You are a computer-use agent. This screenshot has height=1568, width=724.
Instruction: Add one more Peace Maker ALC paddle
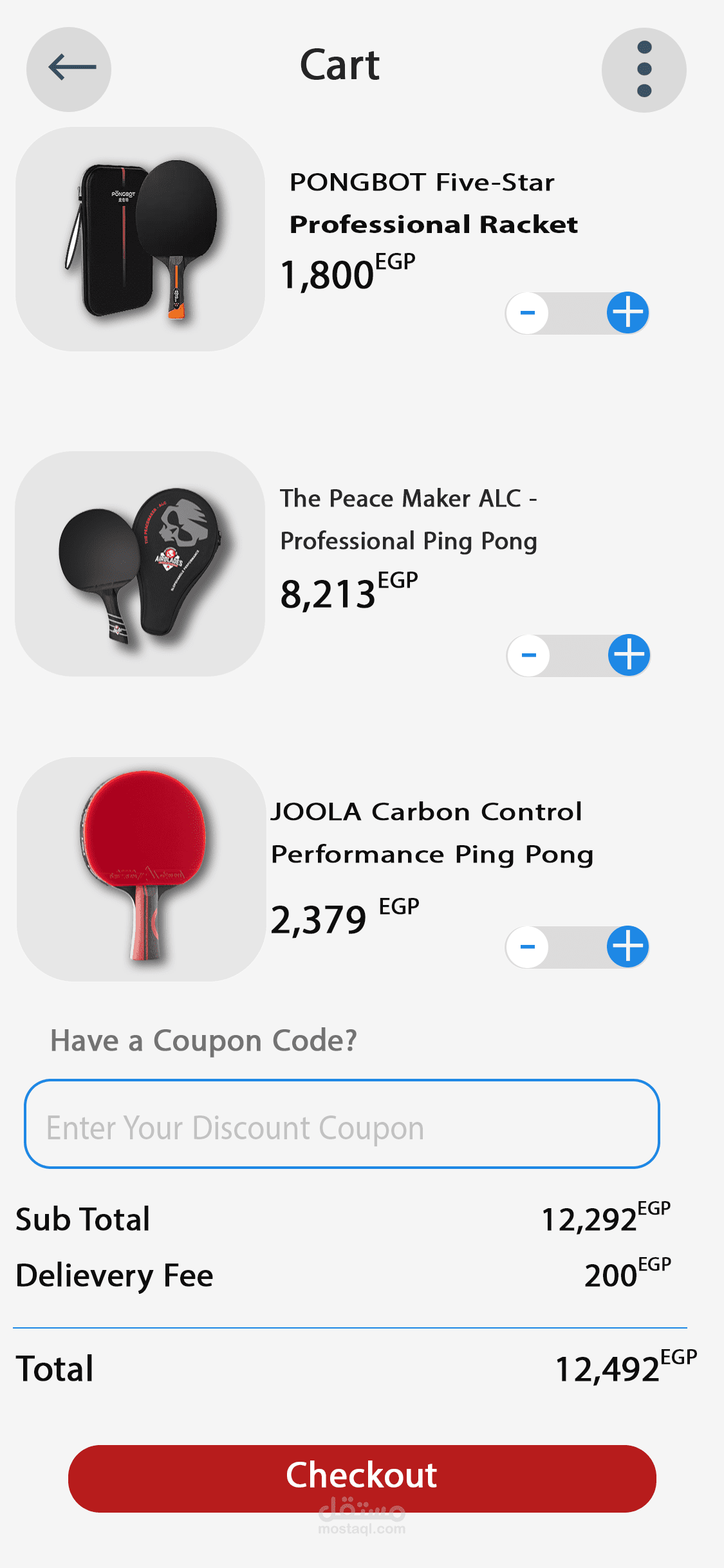pos(629,655)
